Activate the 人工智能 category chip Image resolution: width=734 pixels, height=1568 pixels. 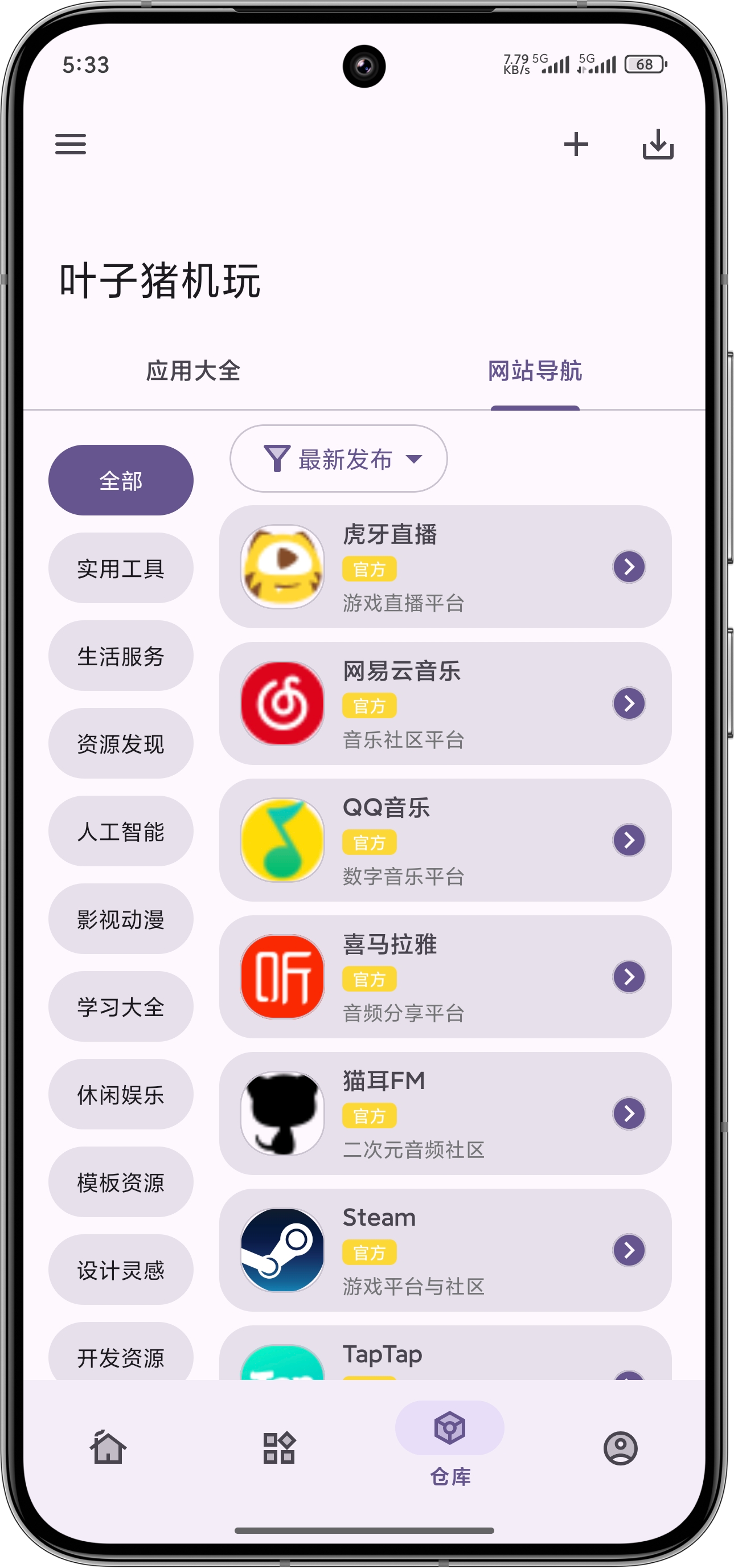121,832
